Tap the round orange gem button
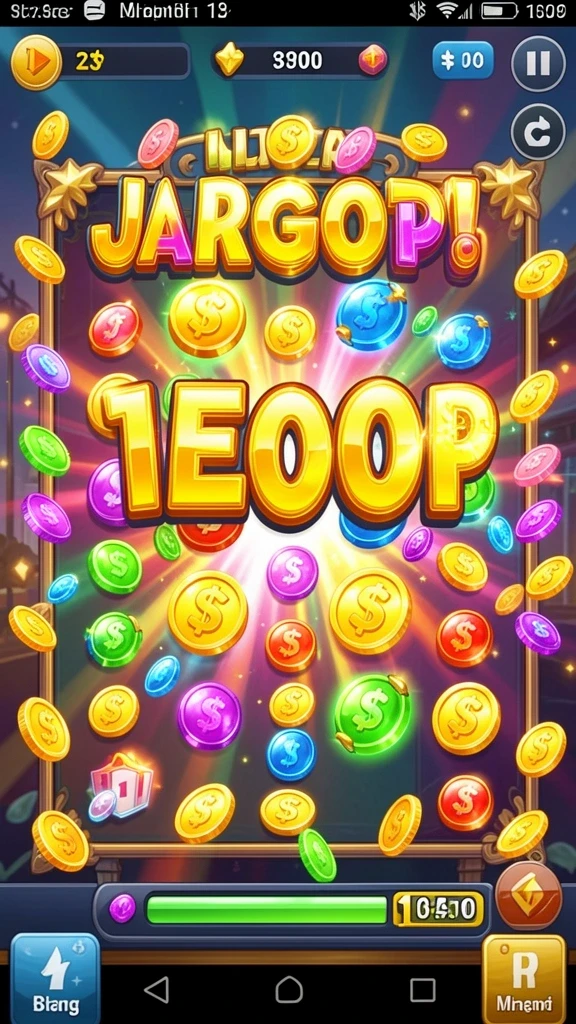 coord(528,895)
